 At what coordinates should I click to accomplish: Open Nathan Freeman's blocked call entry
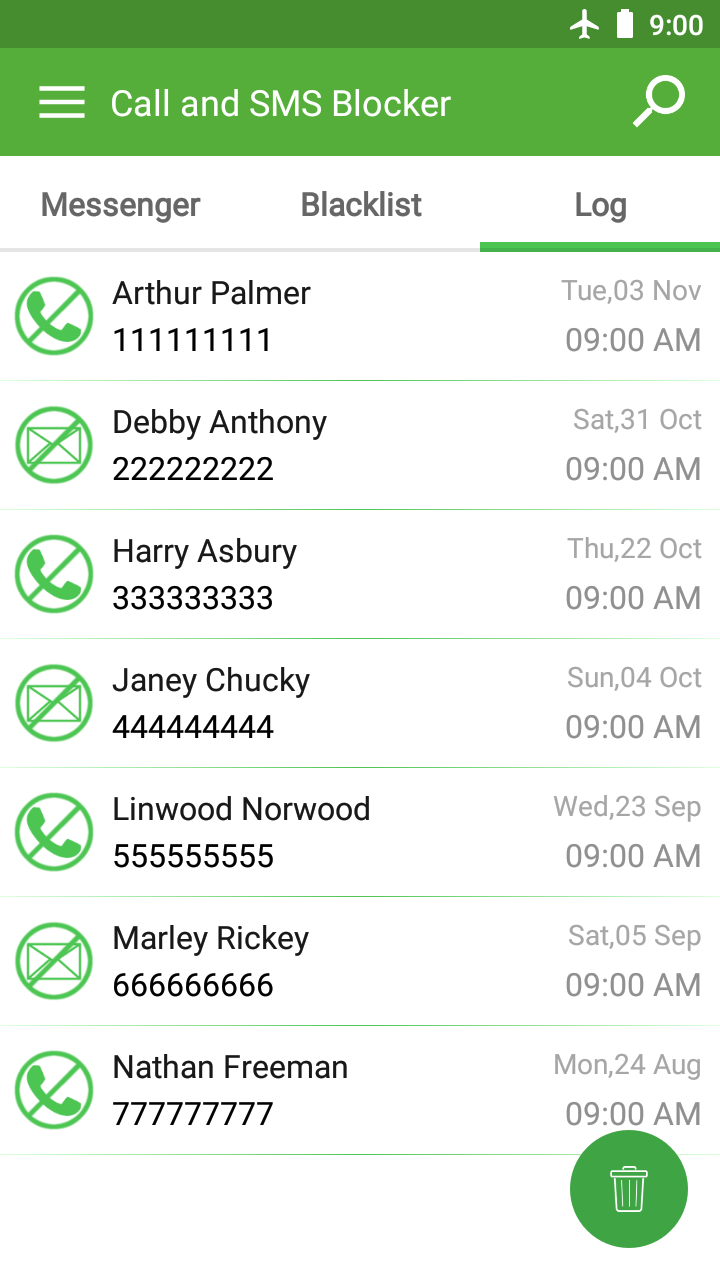coord(300,1090)
